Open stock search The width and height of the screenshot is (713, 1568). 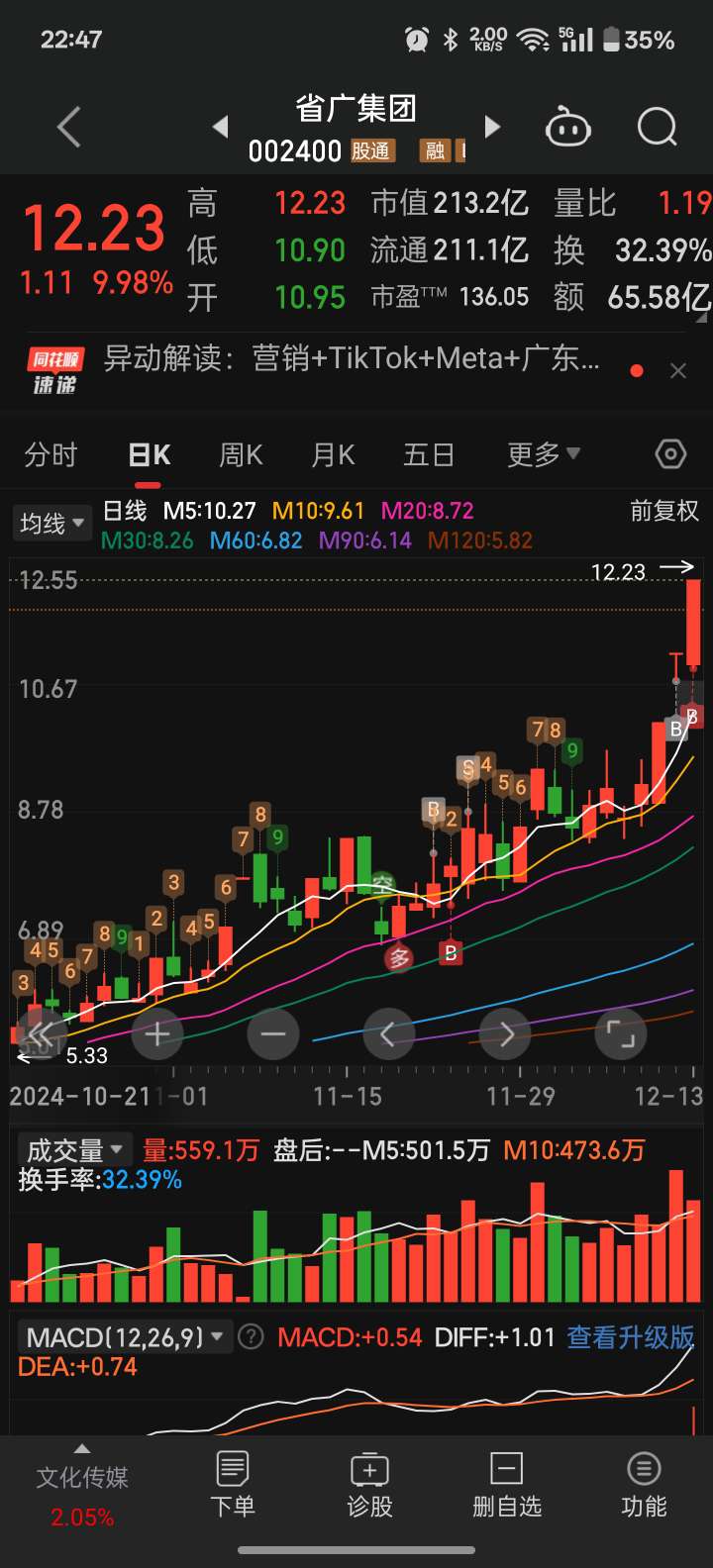[657, 128]
